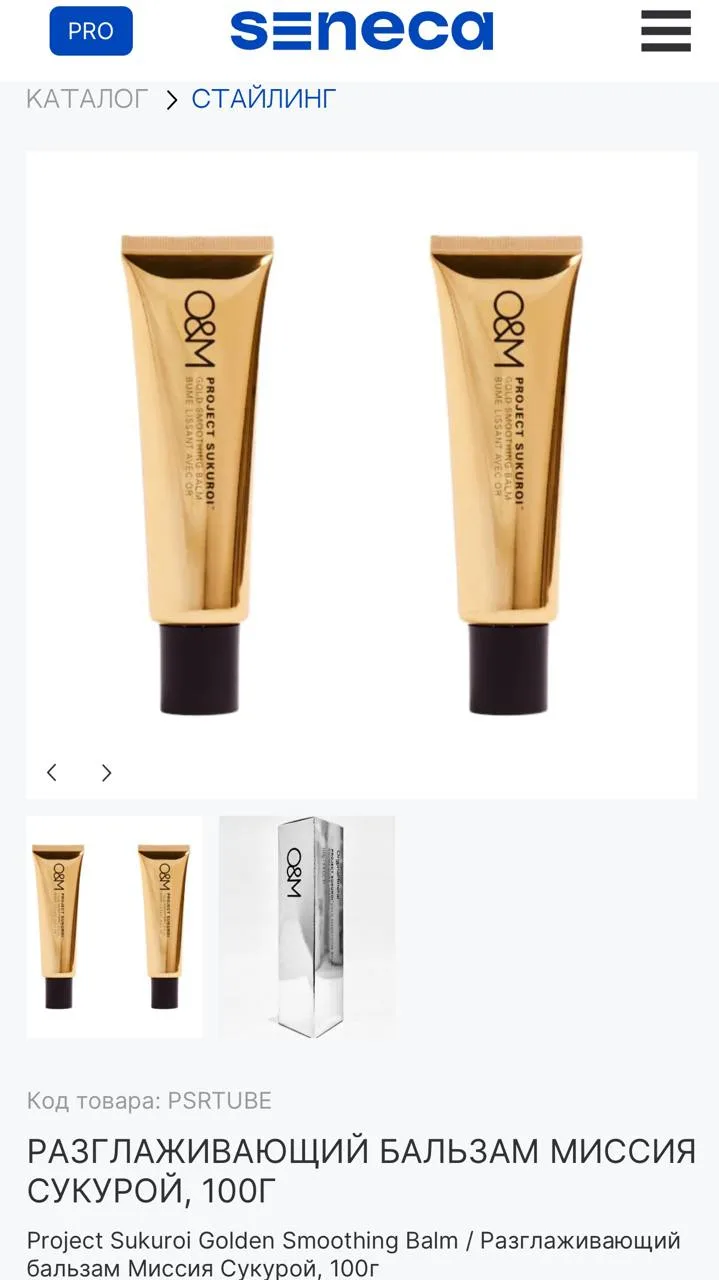Tap the PRO button
719x1280 pixels.
click(x=91, y=31)
